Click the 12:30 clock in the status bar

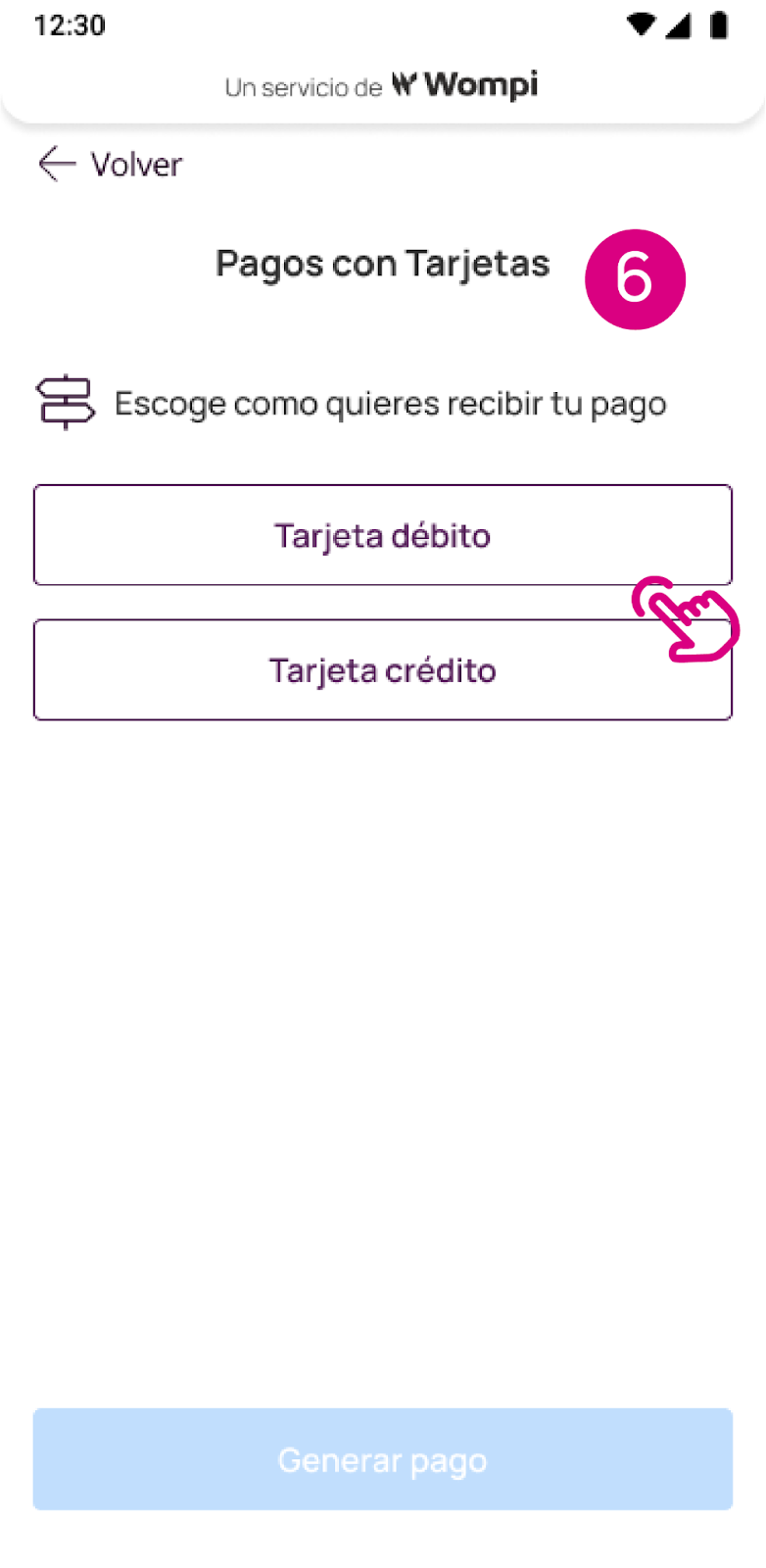pyautogui.click(x=69, y=25)
